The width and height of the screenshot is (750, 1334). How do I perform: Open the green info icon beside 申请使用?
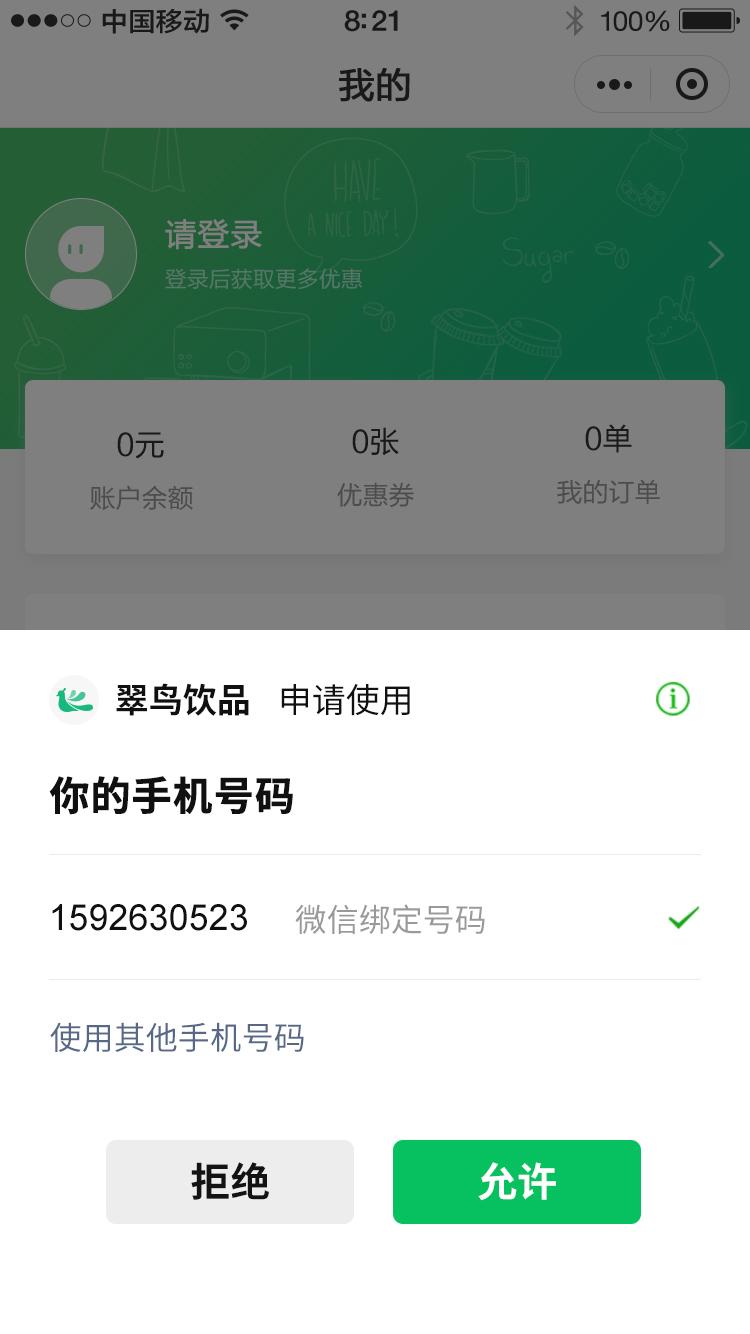coord(672,699)
